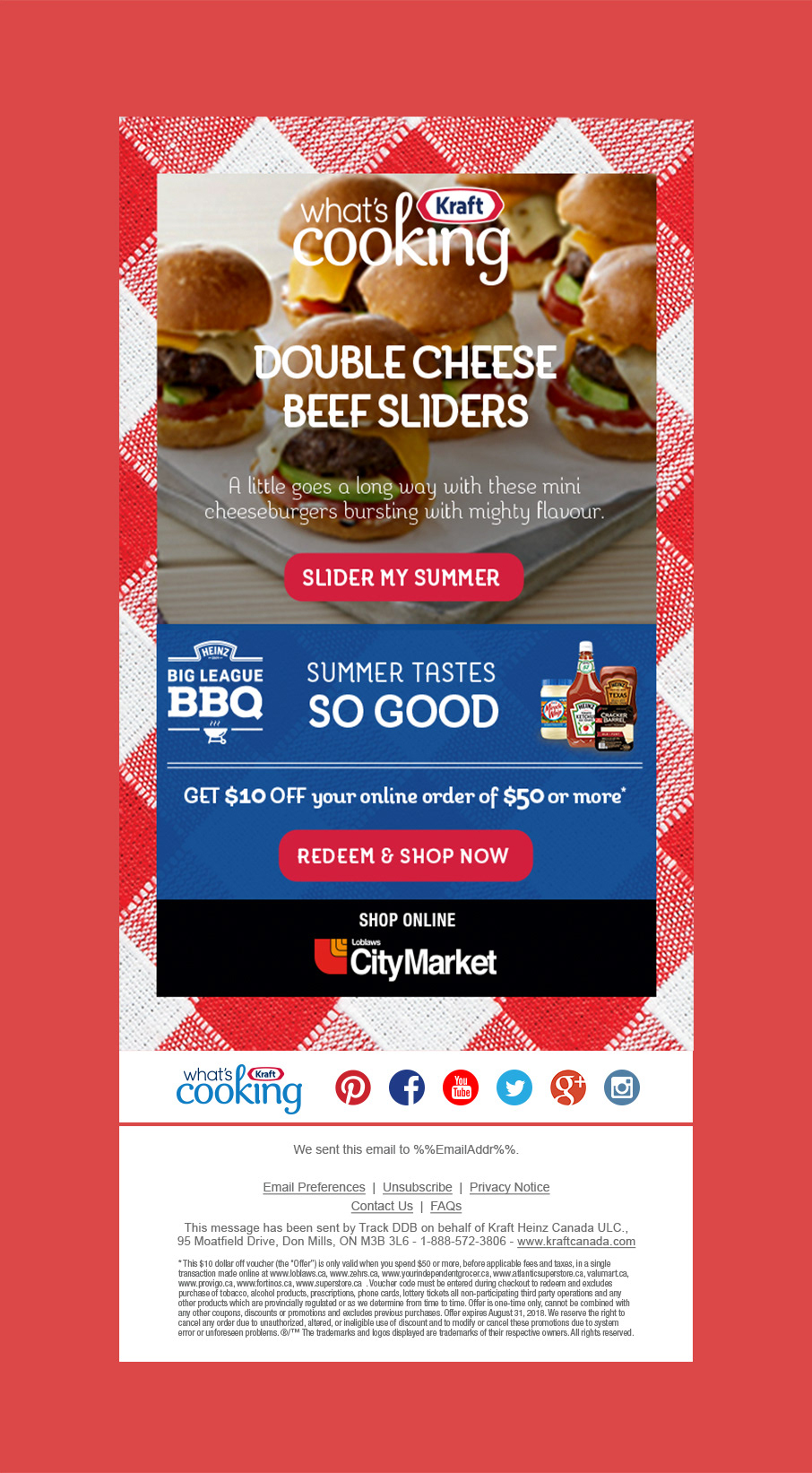This screenshot has height=1473, width=812.
Task: Visit www.kraftcanada.com link
Action: [x=575, y=1242]
